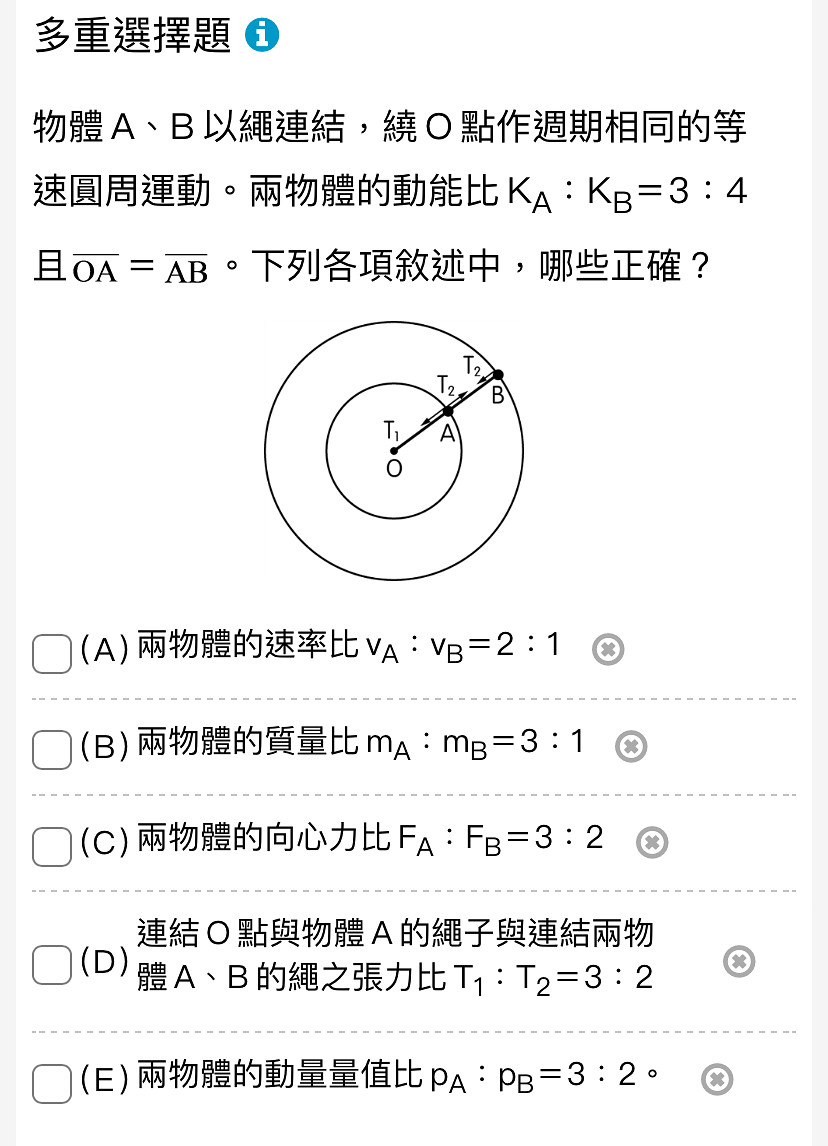Strike out option (C) via X icon

click(652, 843)
